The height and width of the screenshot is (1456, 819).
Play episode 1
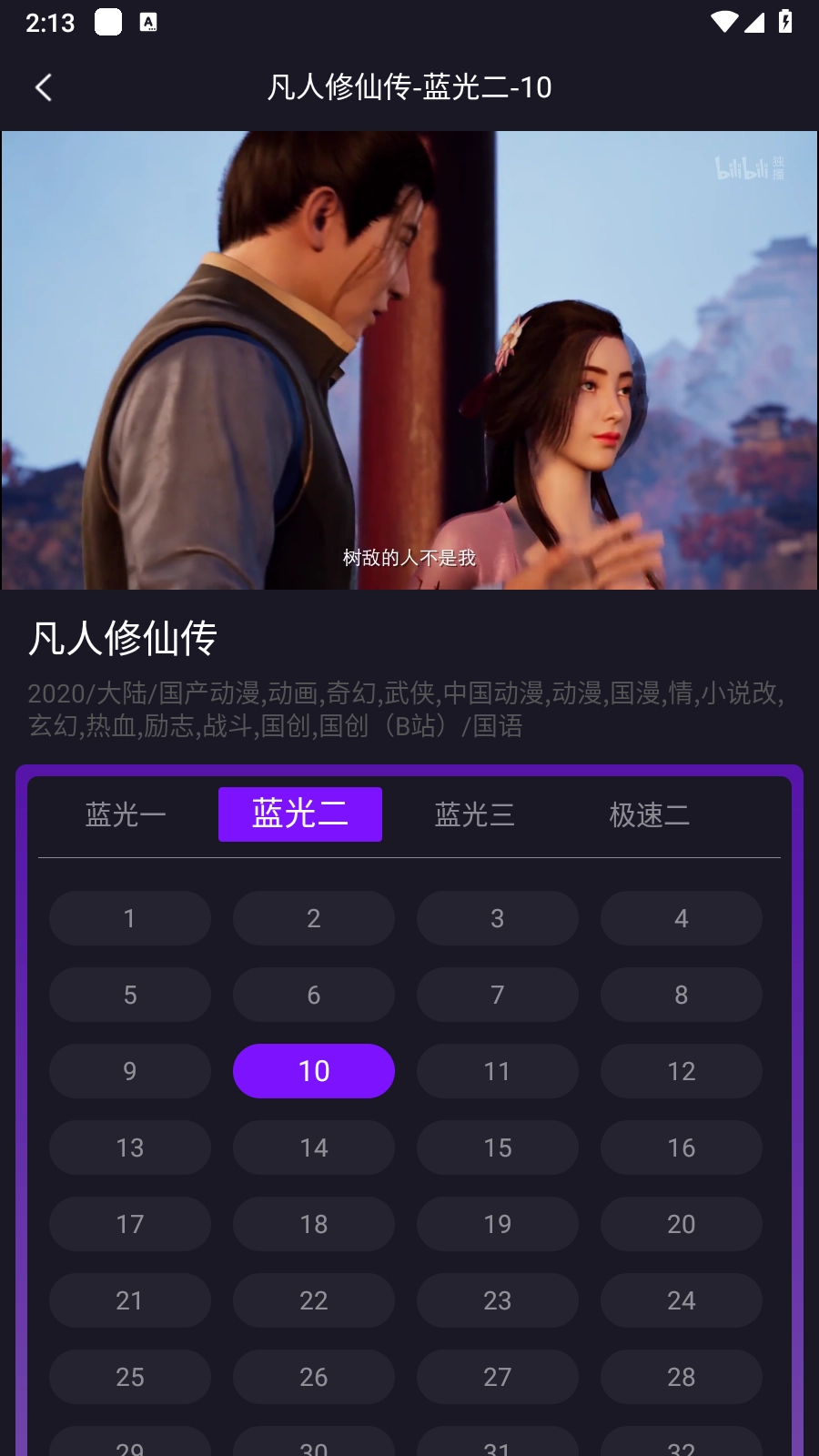(x=130, y=918)
